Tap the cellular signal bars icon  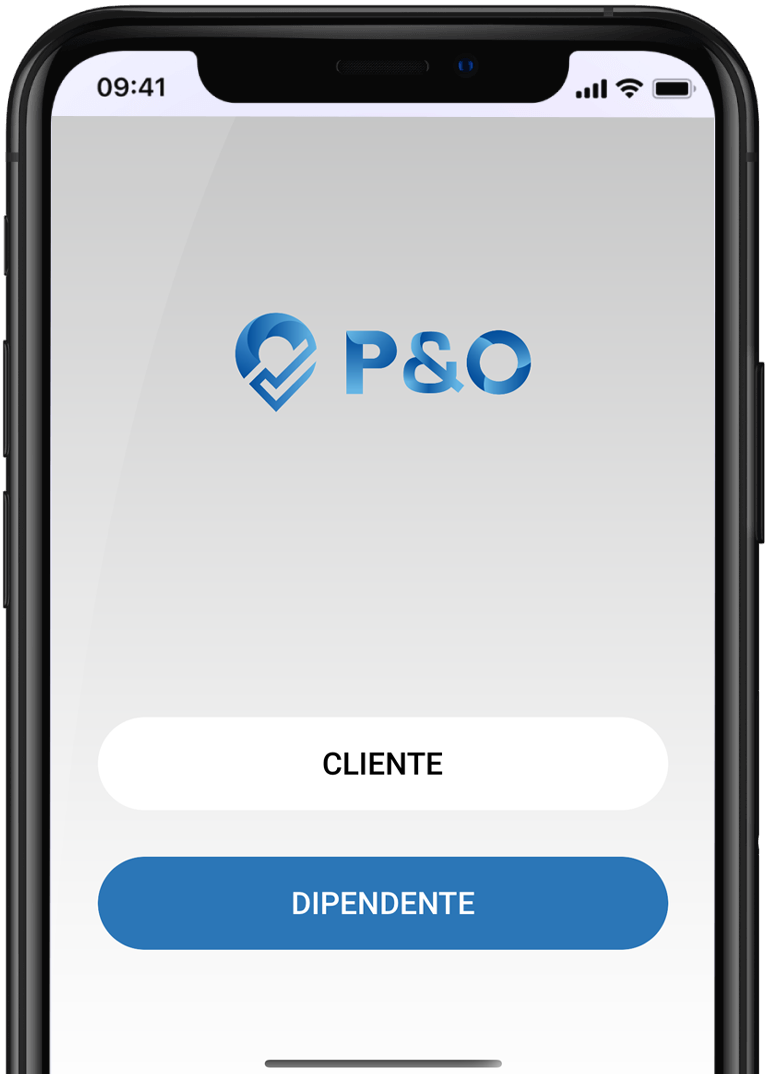pos(592,88)
